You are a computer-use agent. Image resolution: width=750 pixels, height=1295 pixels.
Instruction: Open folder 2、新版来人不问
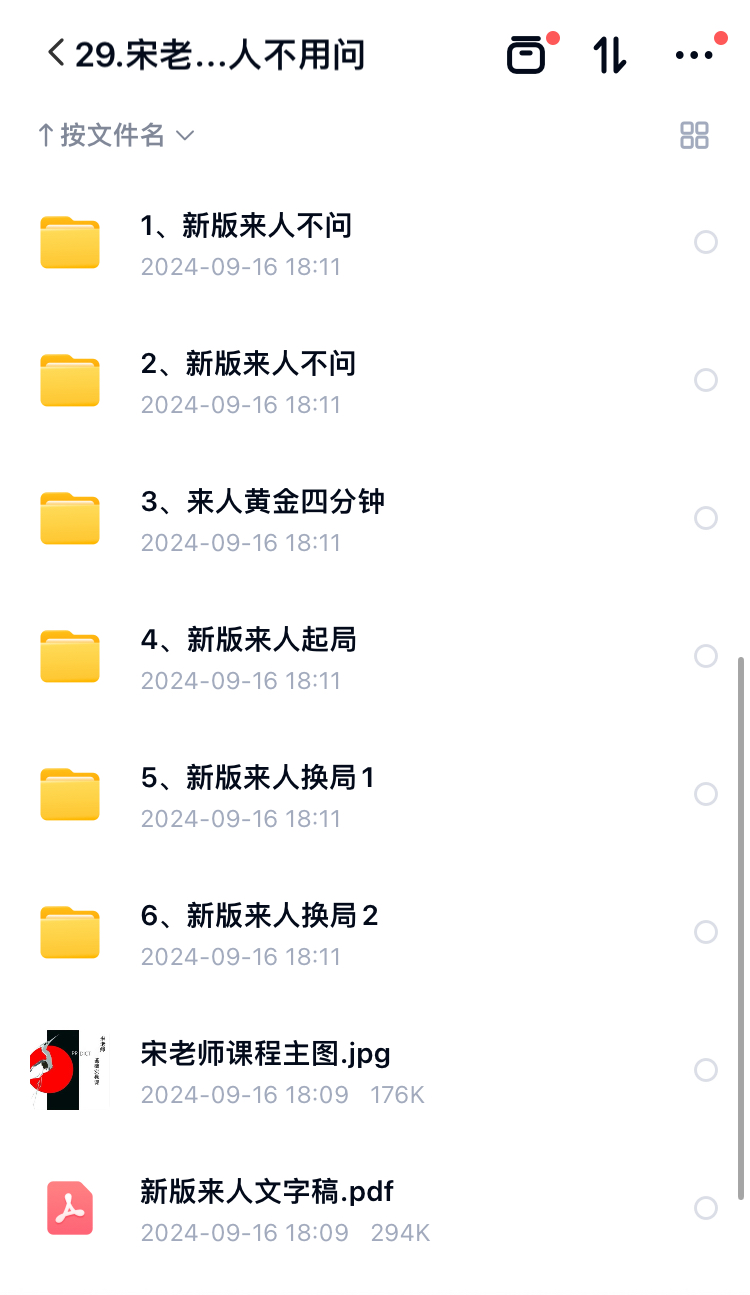(x=248, y=364)
